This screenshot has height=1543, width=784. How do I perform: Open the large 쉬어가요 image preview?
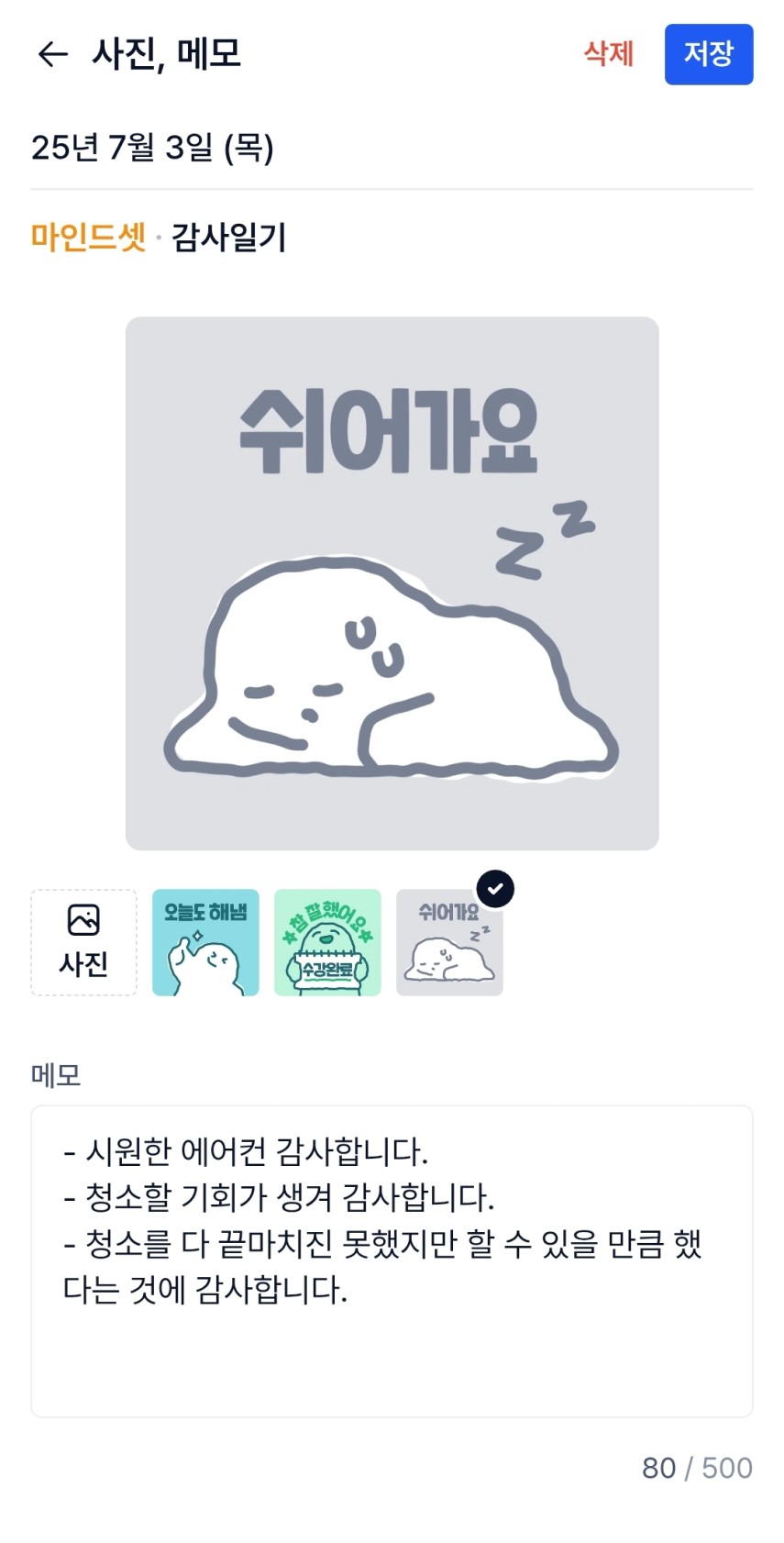(392, 583)
